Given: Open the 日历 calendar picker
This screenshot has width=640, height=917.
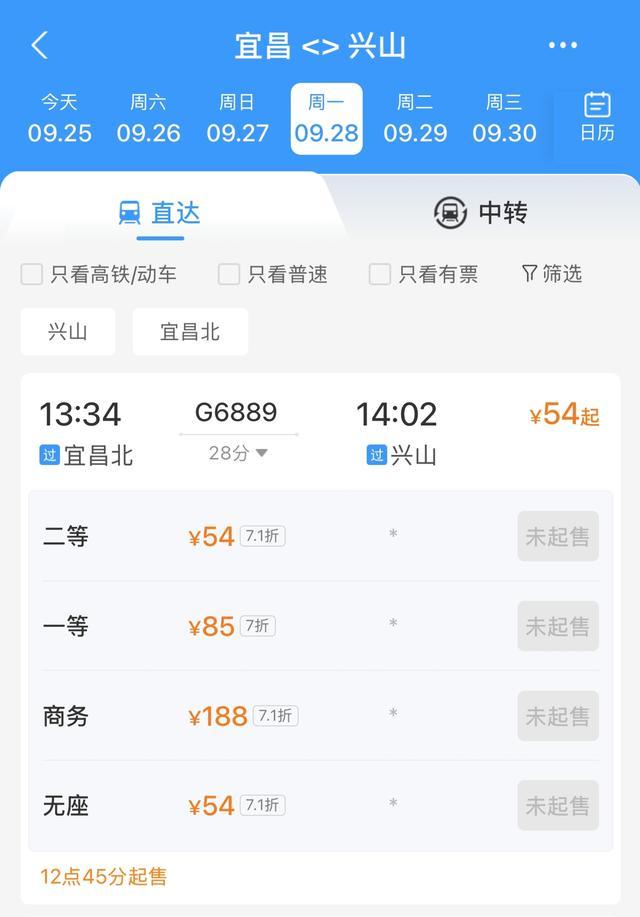Looking at the screenshot, I should click(x=597, y=118).
